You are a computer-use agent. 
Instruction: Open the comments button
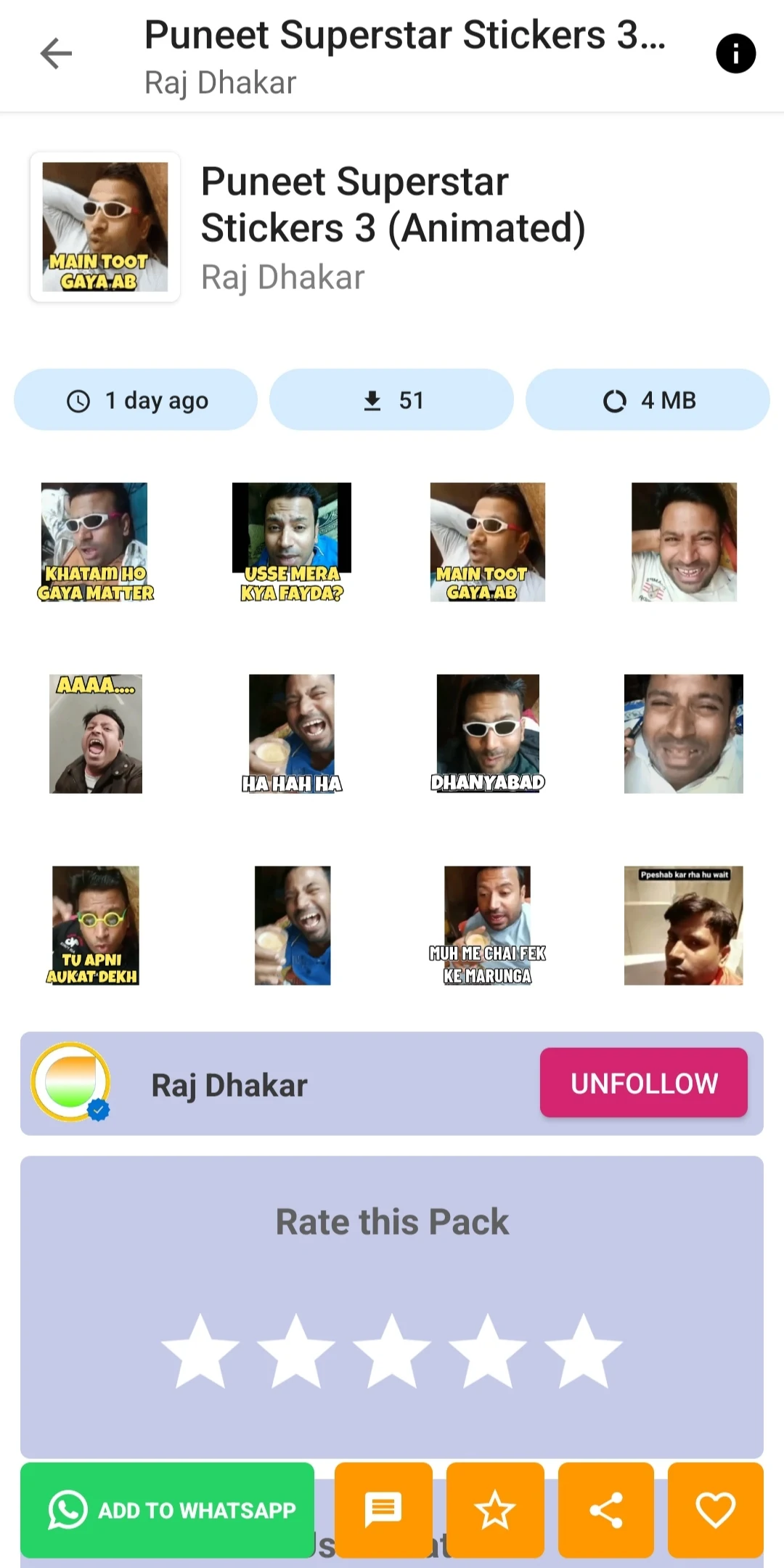pos(383,1510)
